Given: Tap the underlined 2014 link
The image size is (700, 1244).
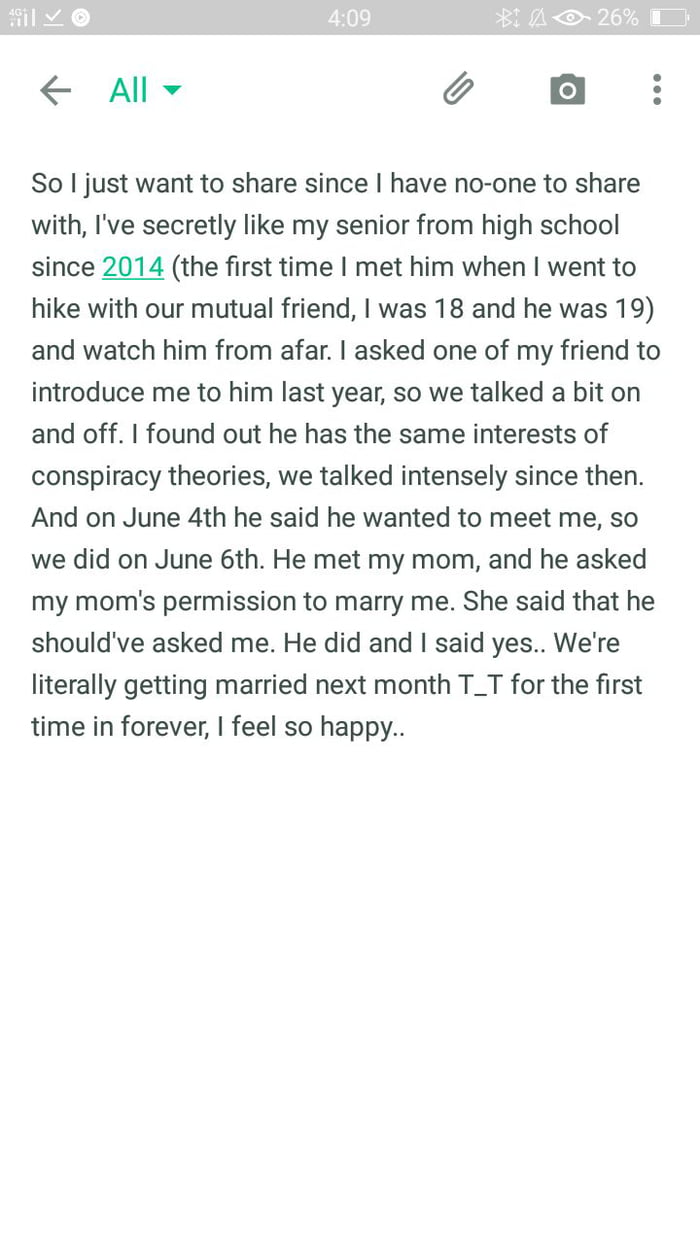Looking at the screenshot, I should pos(132,267).
